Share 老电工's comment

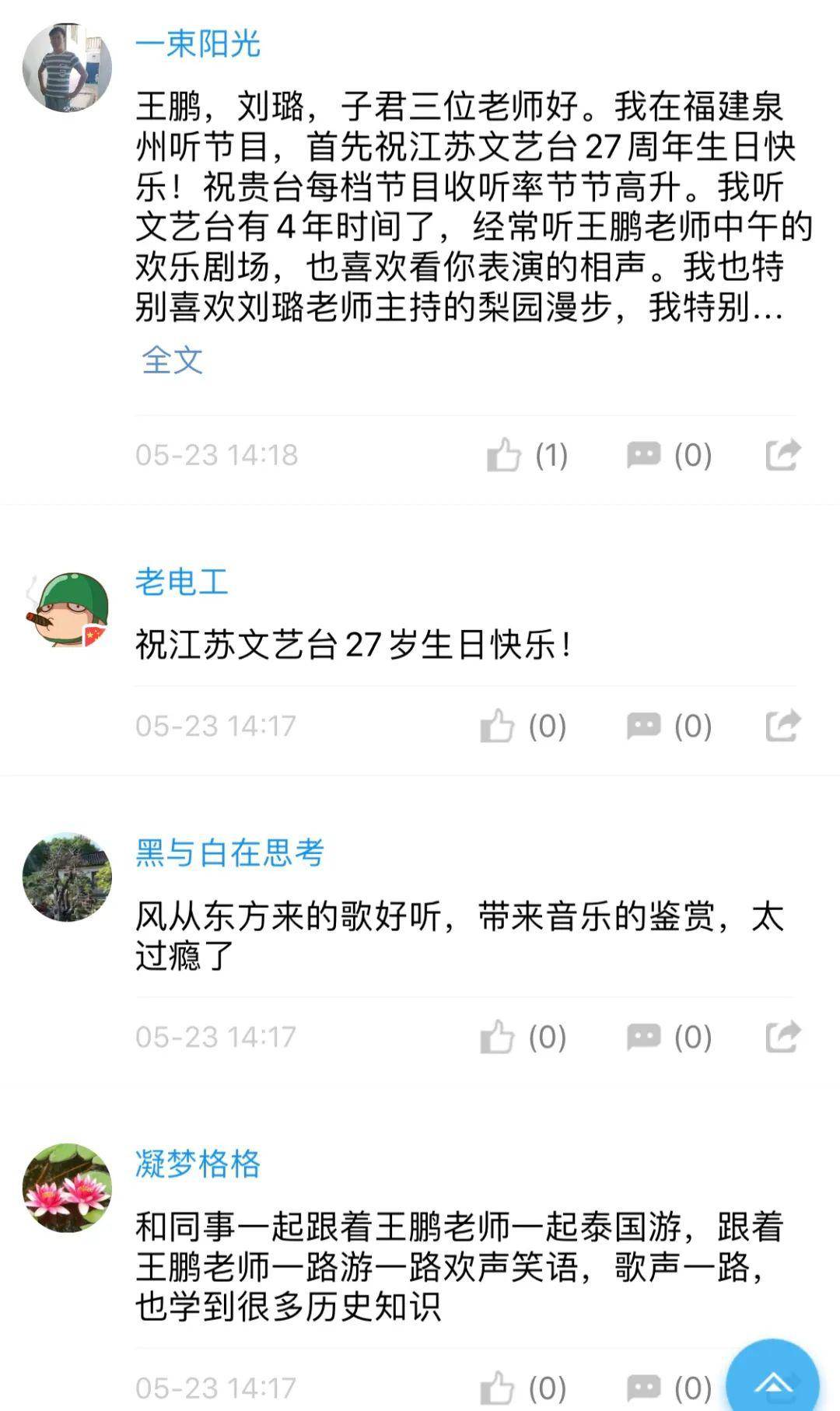click(782, 726)
